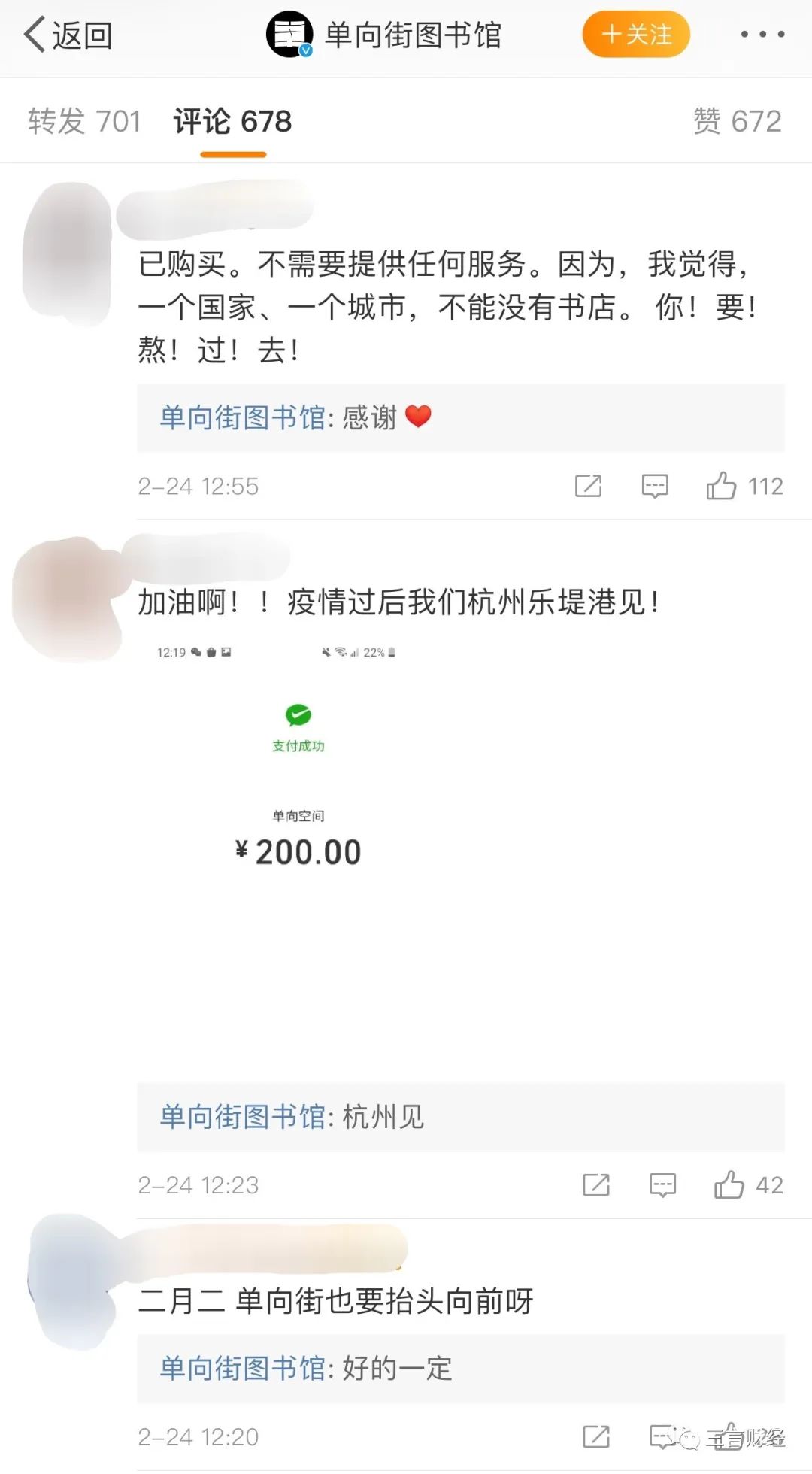Like the 杭州乐堤港 comment with 42 likes
This screenshot has width=812, height=1474.
(729, 1185)
